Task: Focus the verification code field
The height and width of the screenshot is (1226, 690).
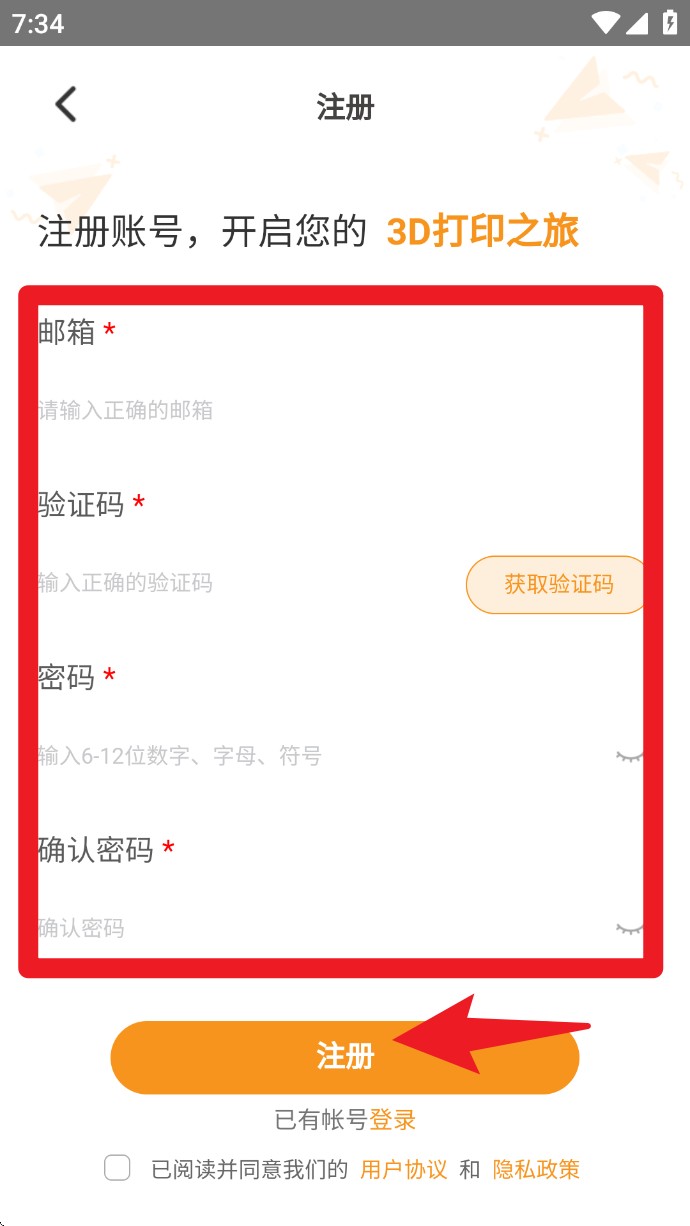Action: coord(240,583)
